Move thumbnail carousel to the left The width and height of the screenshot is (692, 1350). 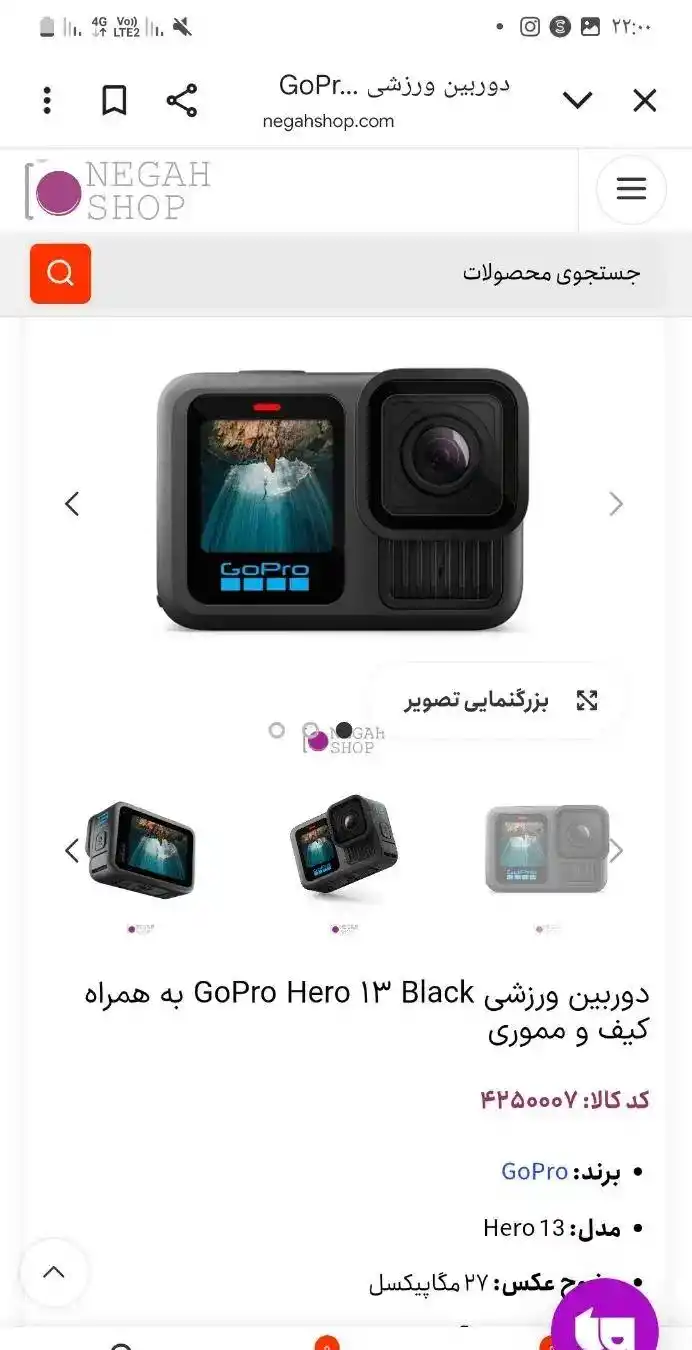(x=72, y=851)
